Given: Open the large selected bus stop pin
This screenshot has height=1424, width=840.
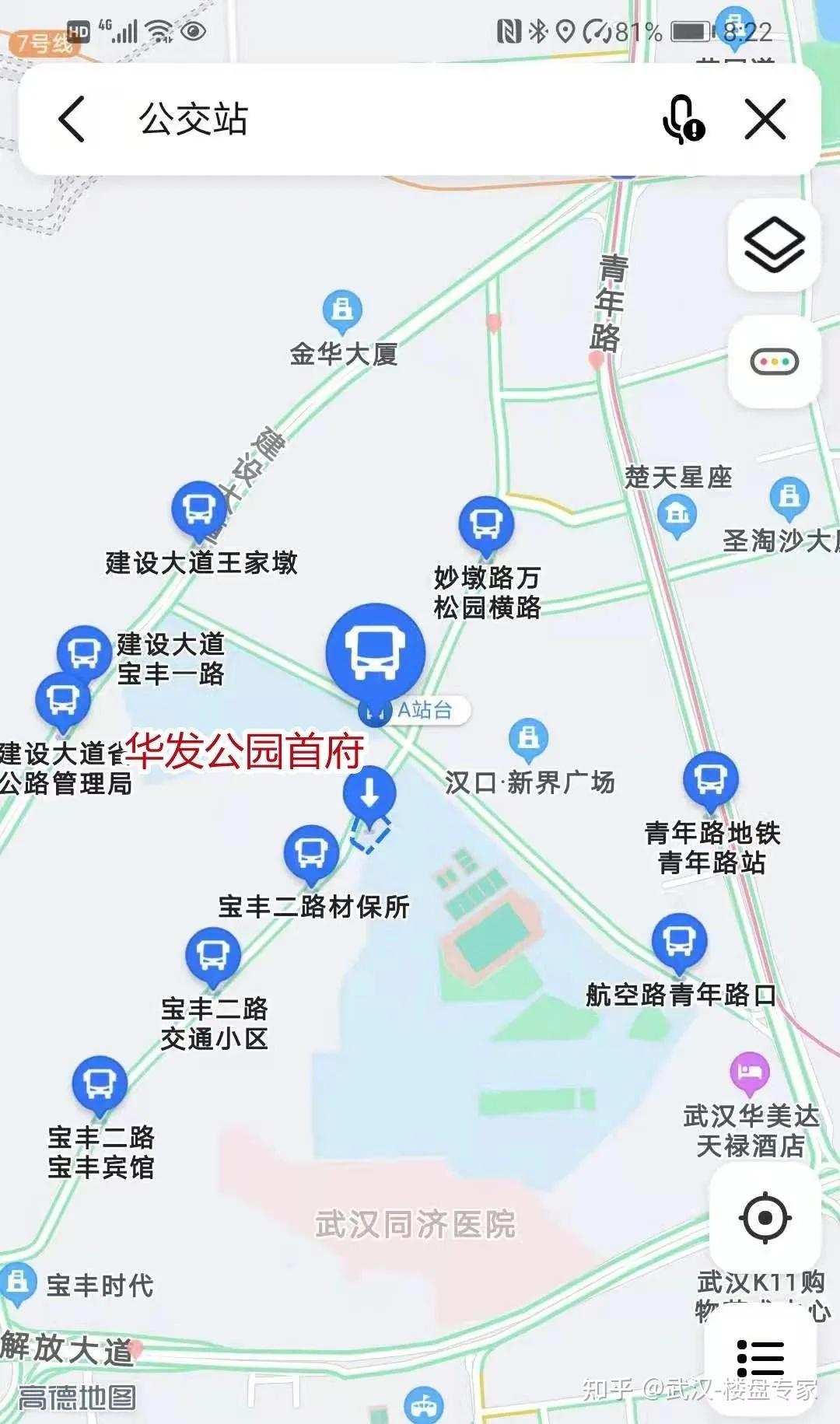Looking at the screenshot, I should click(376, 652).
